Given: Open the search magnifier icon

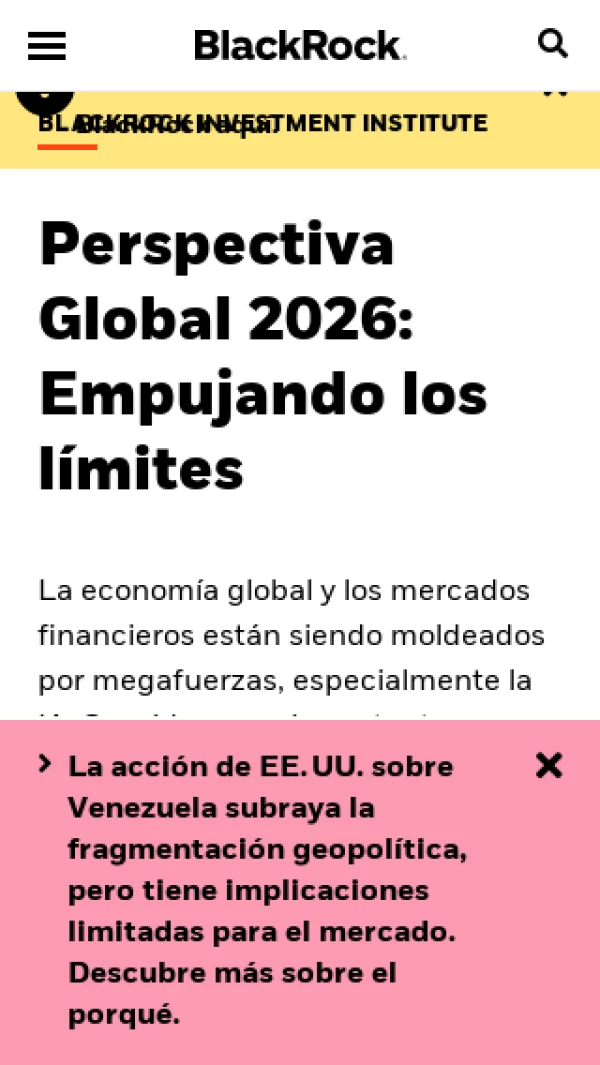Looking at the screenshot, I should (553, 44).
